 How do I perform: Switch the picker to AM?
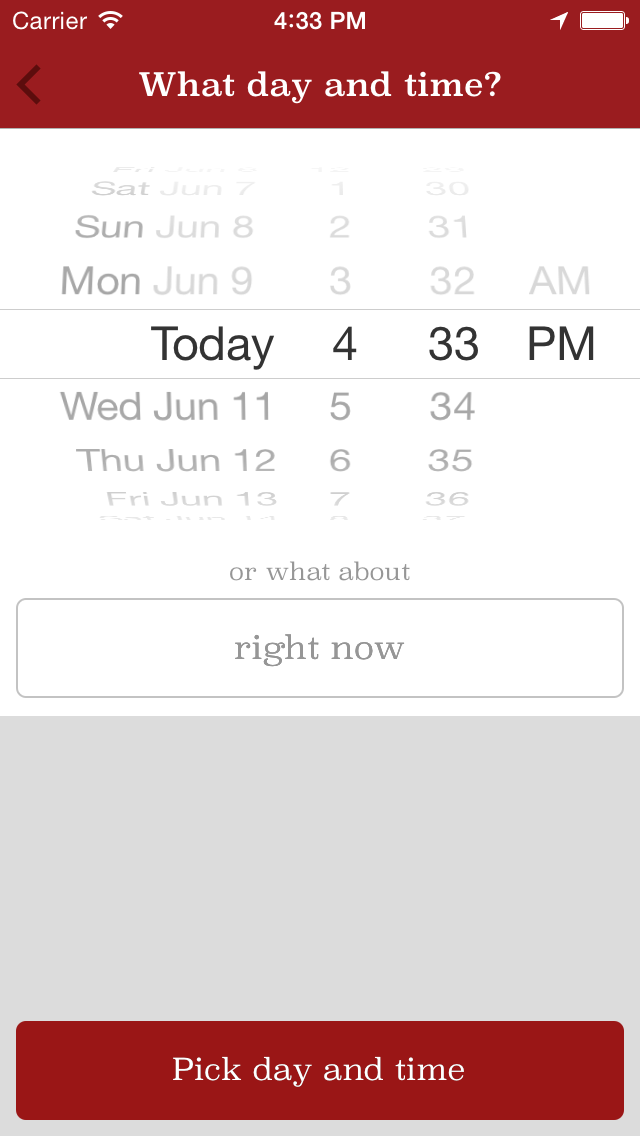tap(560, 281)
